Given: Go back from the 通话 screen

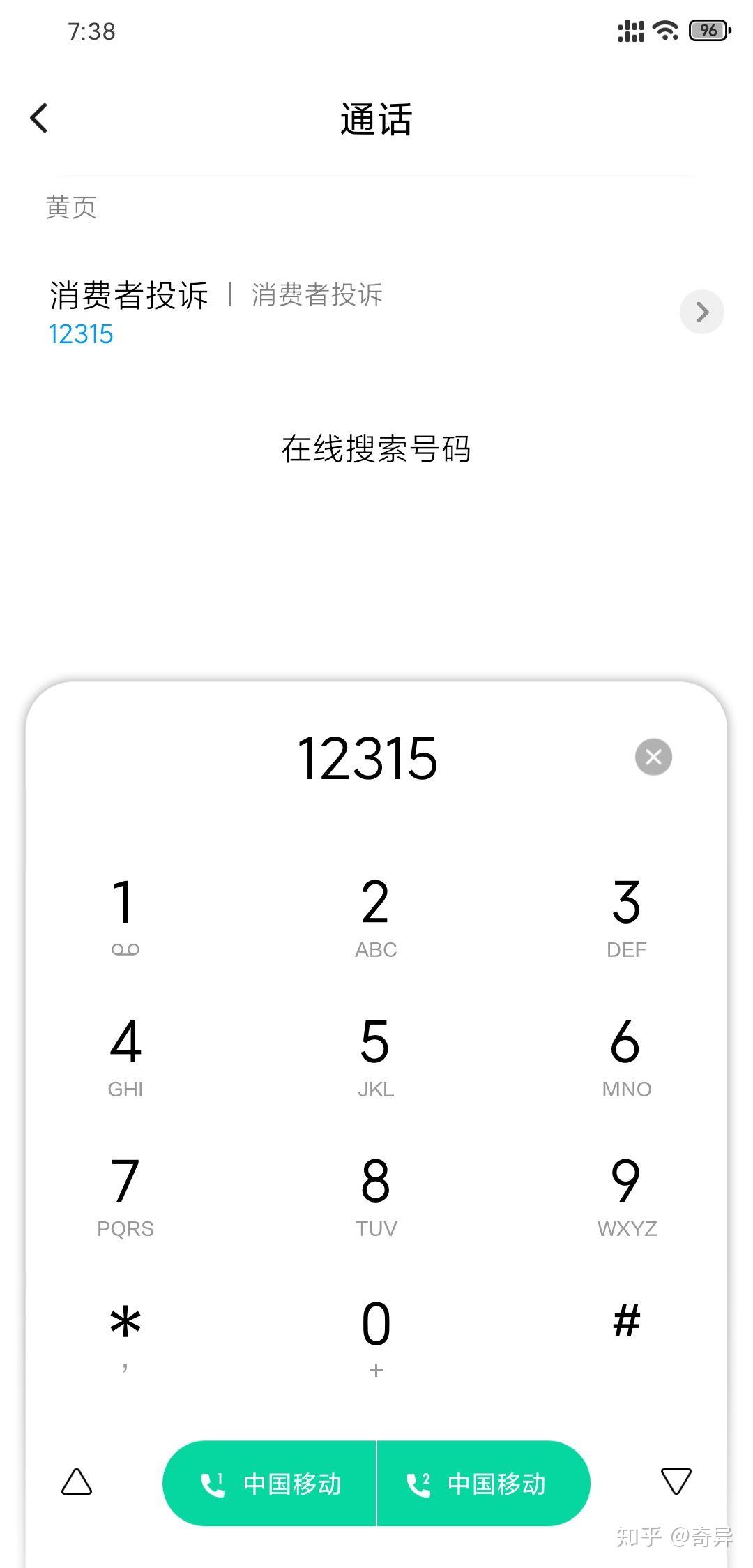Looking at the screenshot, I should [x=39, y=118].
